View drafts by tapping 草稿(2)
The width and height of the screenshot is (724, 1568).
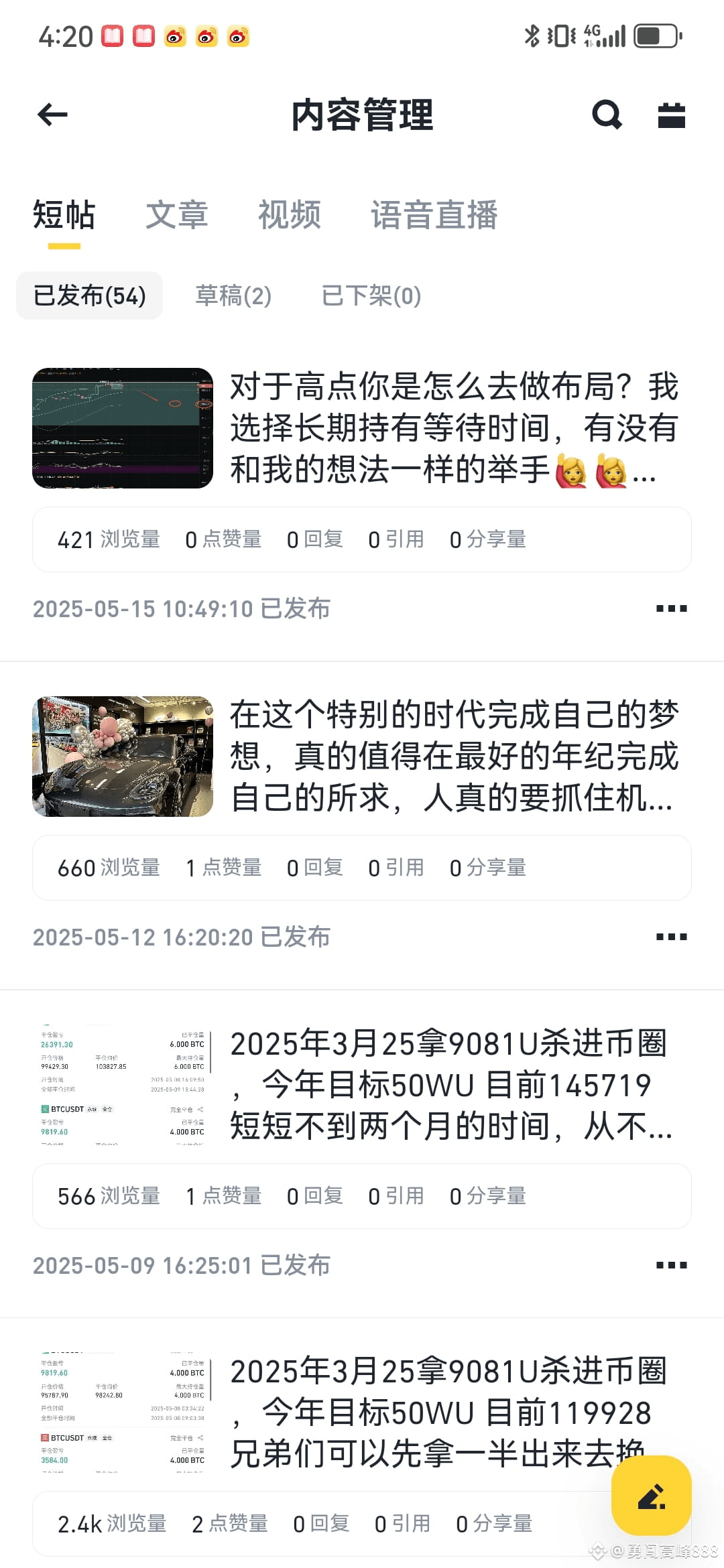[232, 296]
